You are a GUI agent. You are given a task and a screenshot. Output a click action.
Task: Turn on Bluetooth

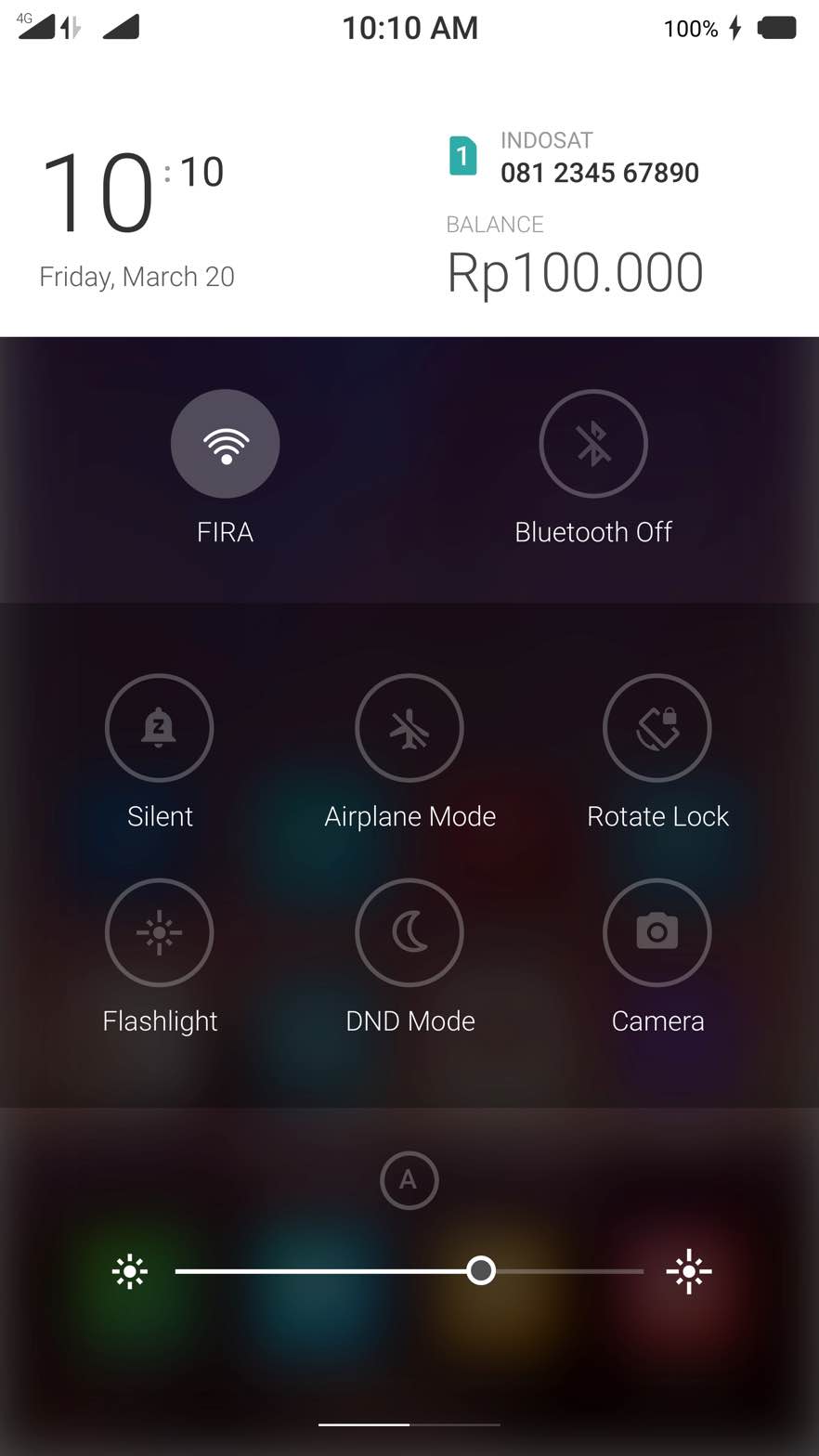[x=592, y=444]
